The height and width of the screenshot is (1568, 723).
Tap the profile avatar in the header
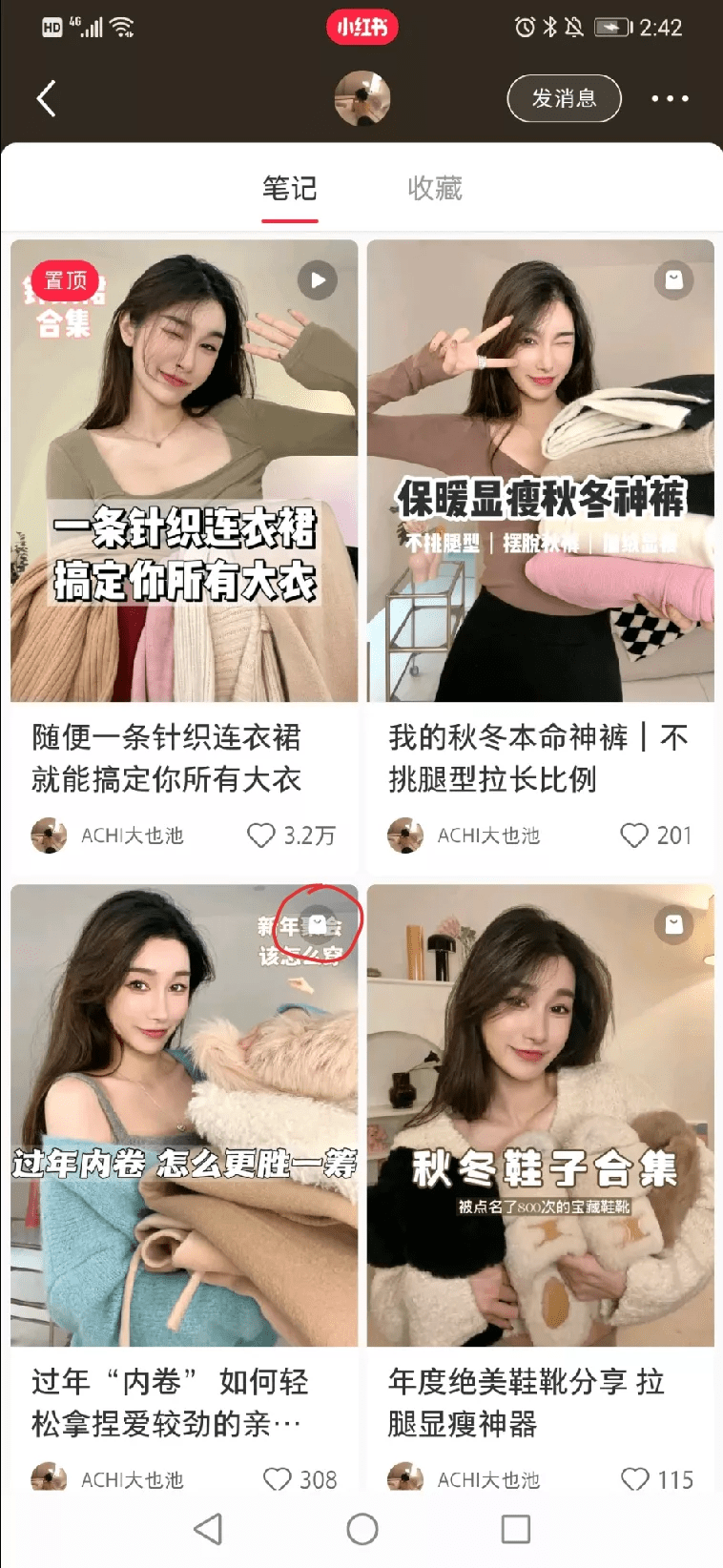[362, 98]
